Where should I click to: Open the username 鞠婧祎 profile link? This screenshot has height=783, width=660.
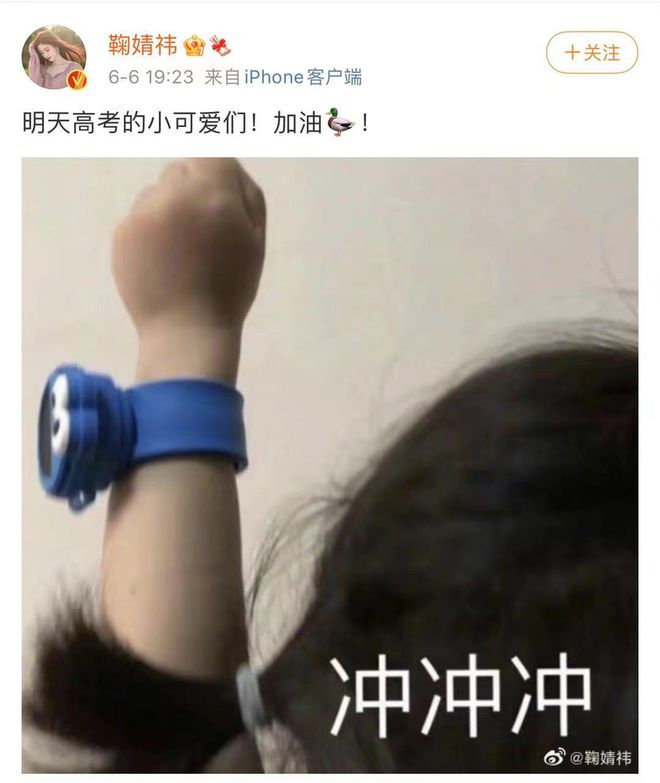(142, 45)
